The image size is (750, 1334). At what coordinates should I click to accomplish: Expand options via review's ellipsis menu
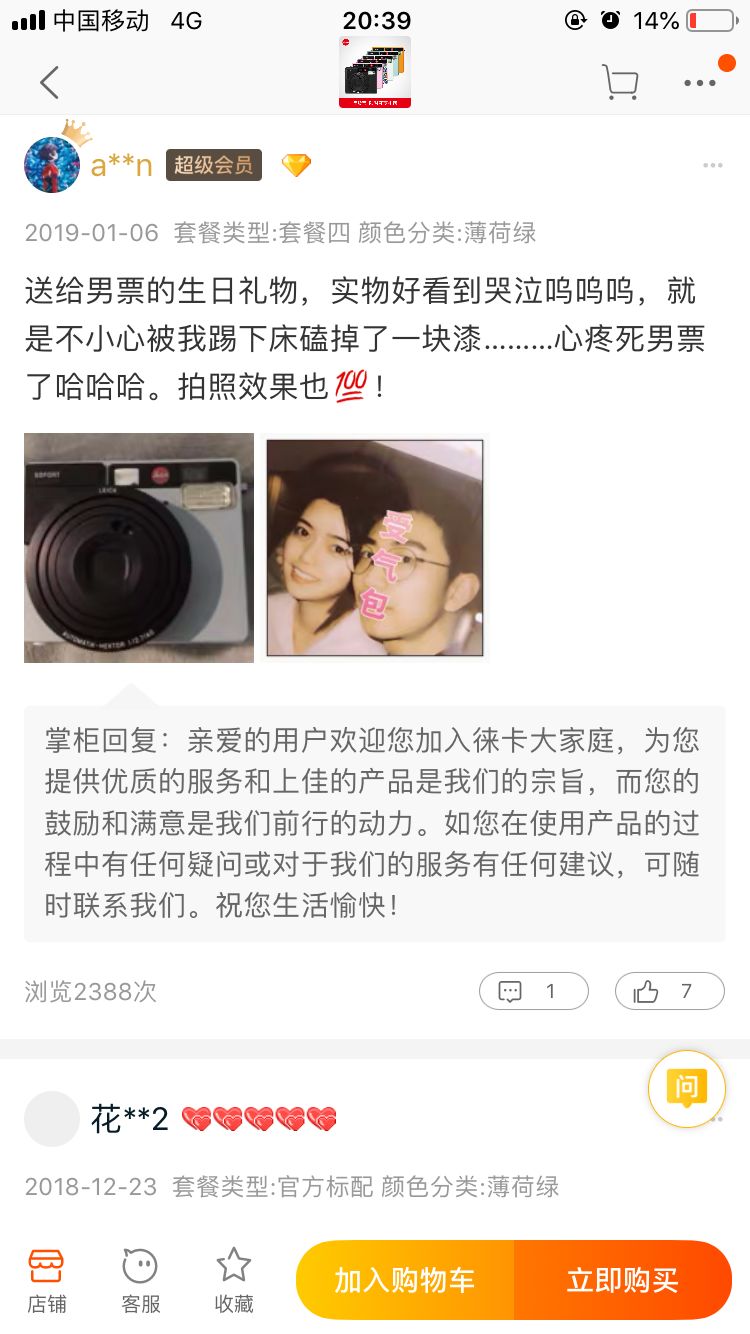[712, 163]
